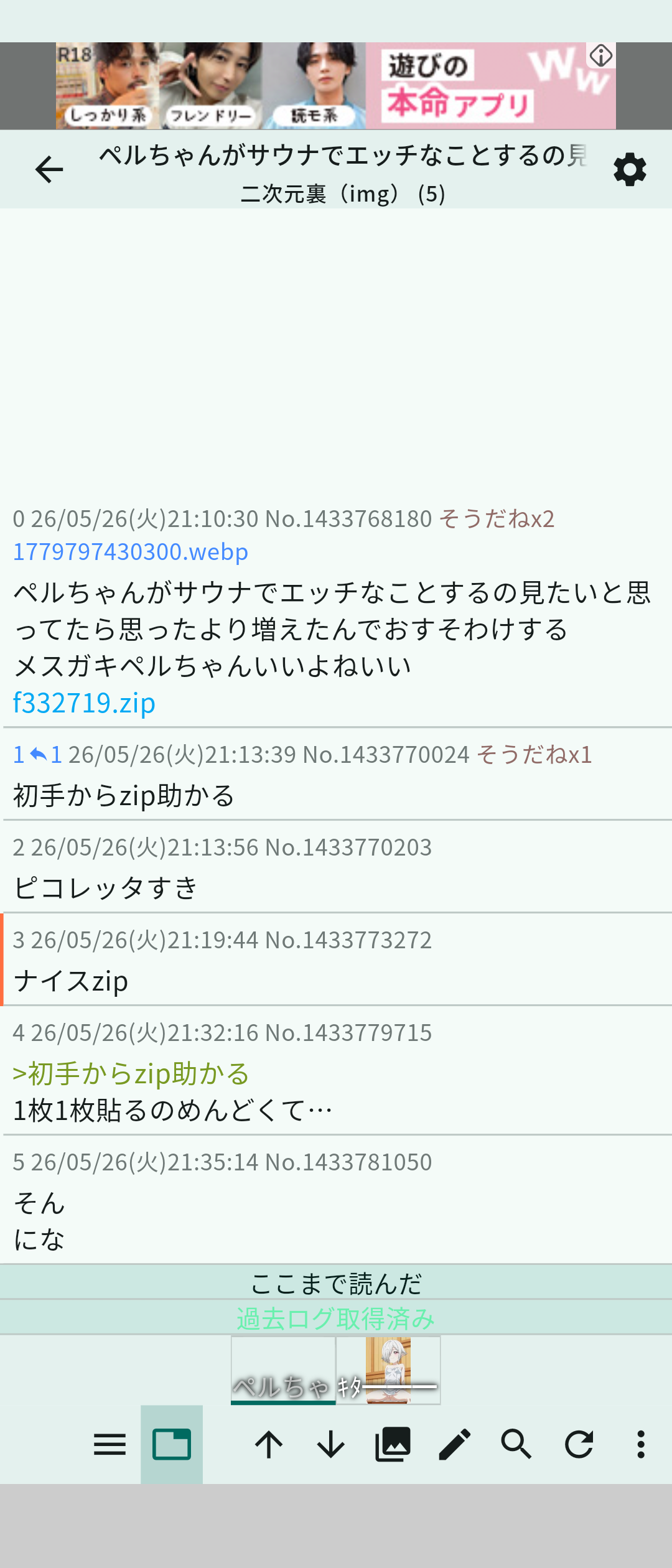
Task: Write a reply with the pencil icon
Action: pos(455,1444)
